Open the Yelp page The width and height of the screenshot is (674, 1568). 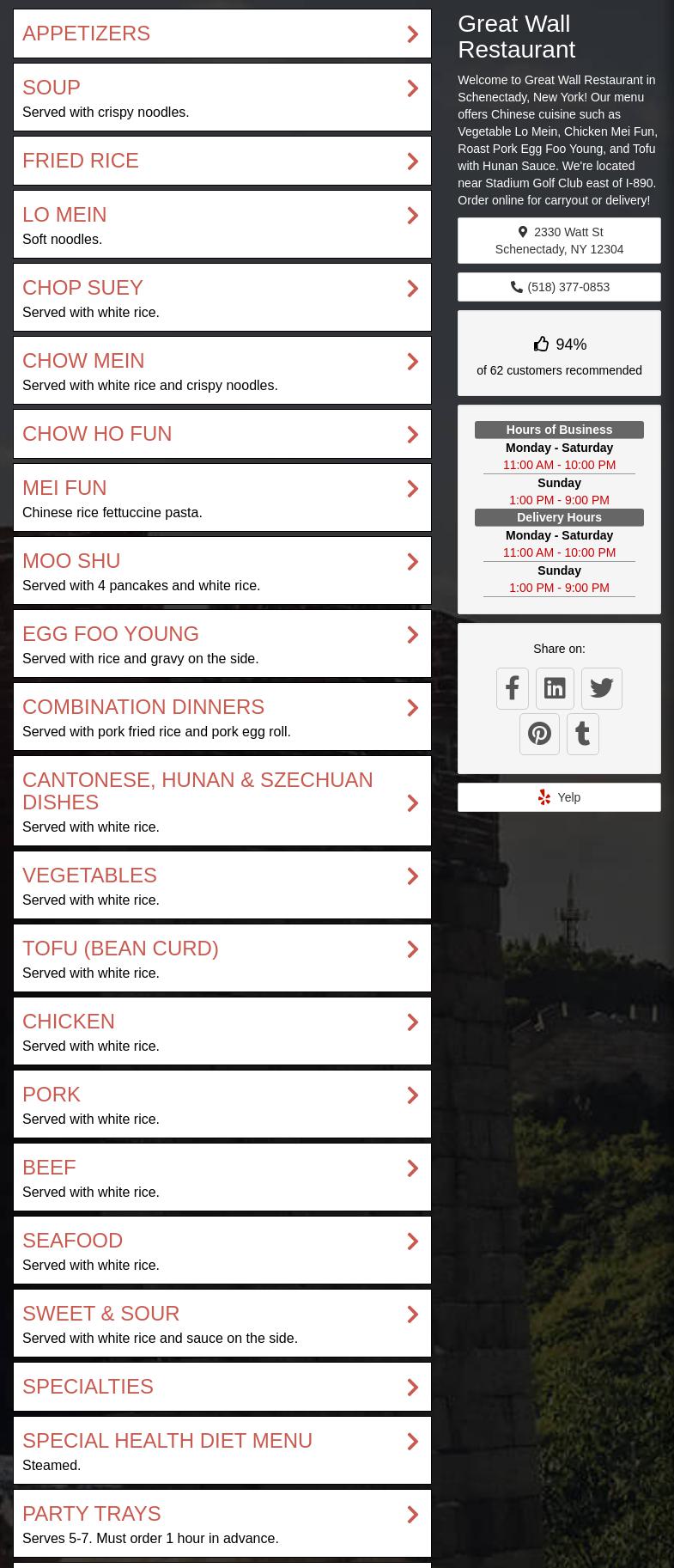tap(559, 797)
